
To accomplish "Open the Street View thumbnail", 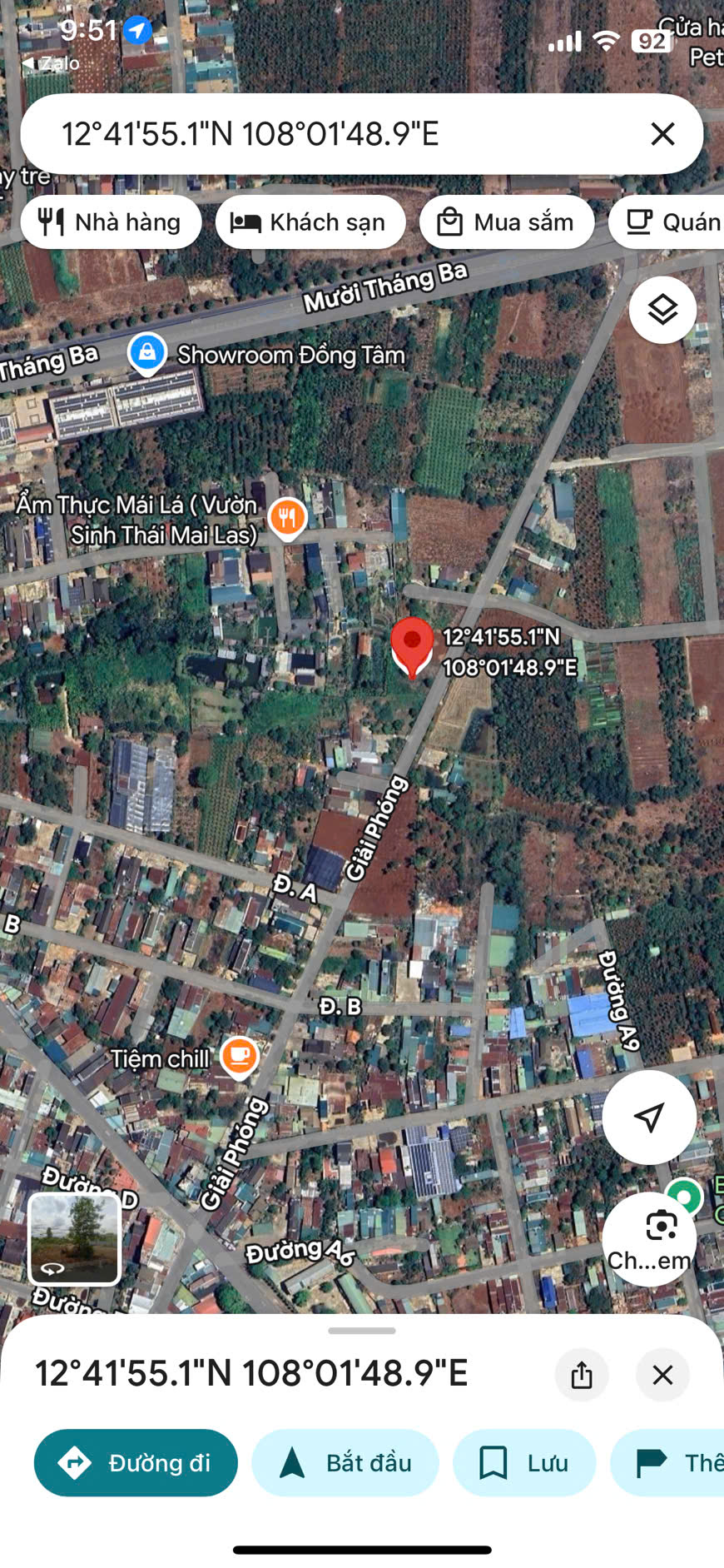I will [75, 1239].
